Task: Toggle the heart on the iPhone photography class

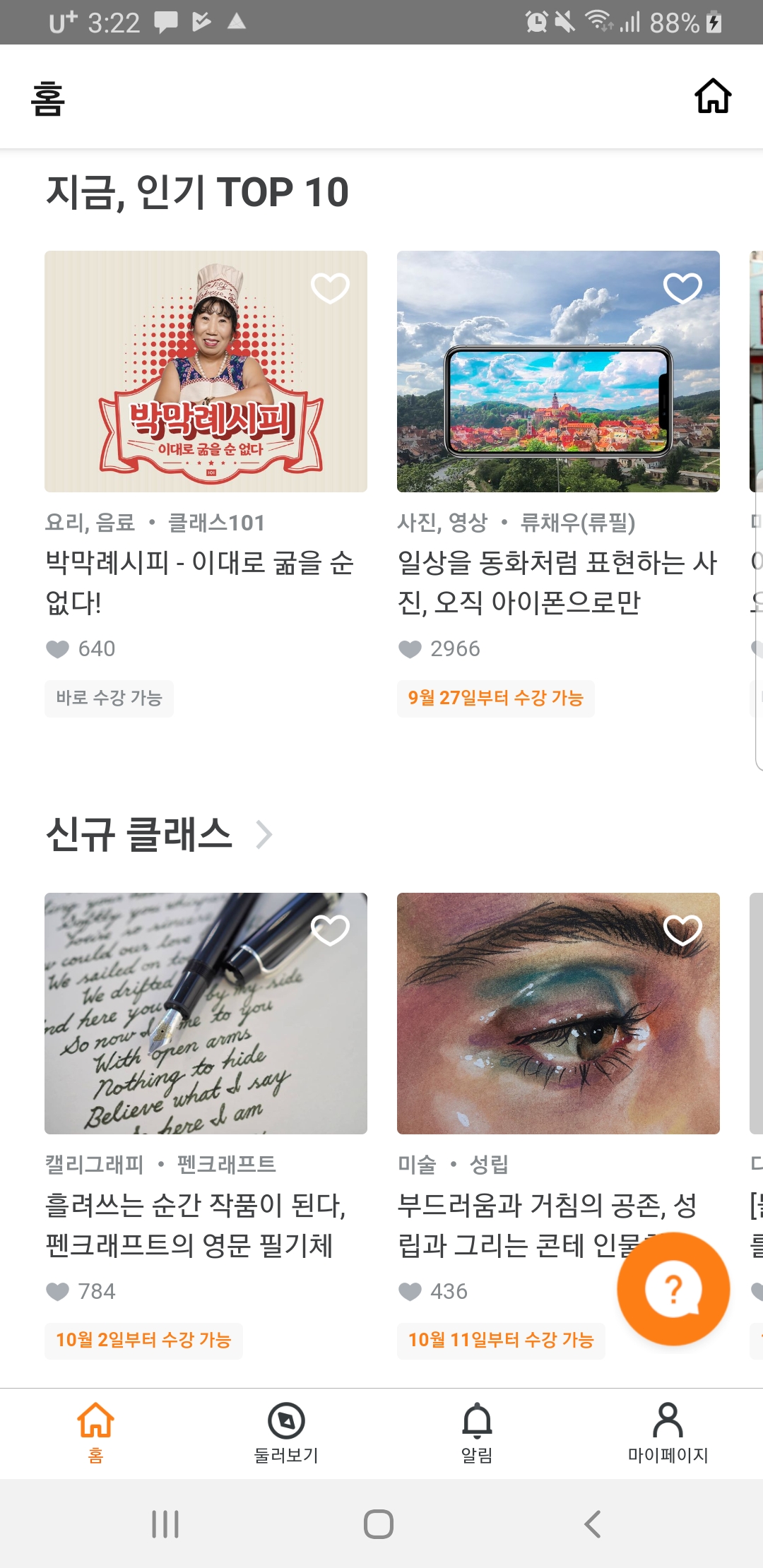Action: (x=682, y=288)
